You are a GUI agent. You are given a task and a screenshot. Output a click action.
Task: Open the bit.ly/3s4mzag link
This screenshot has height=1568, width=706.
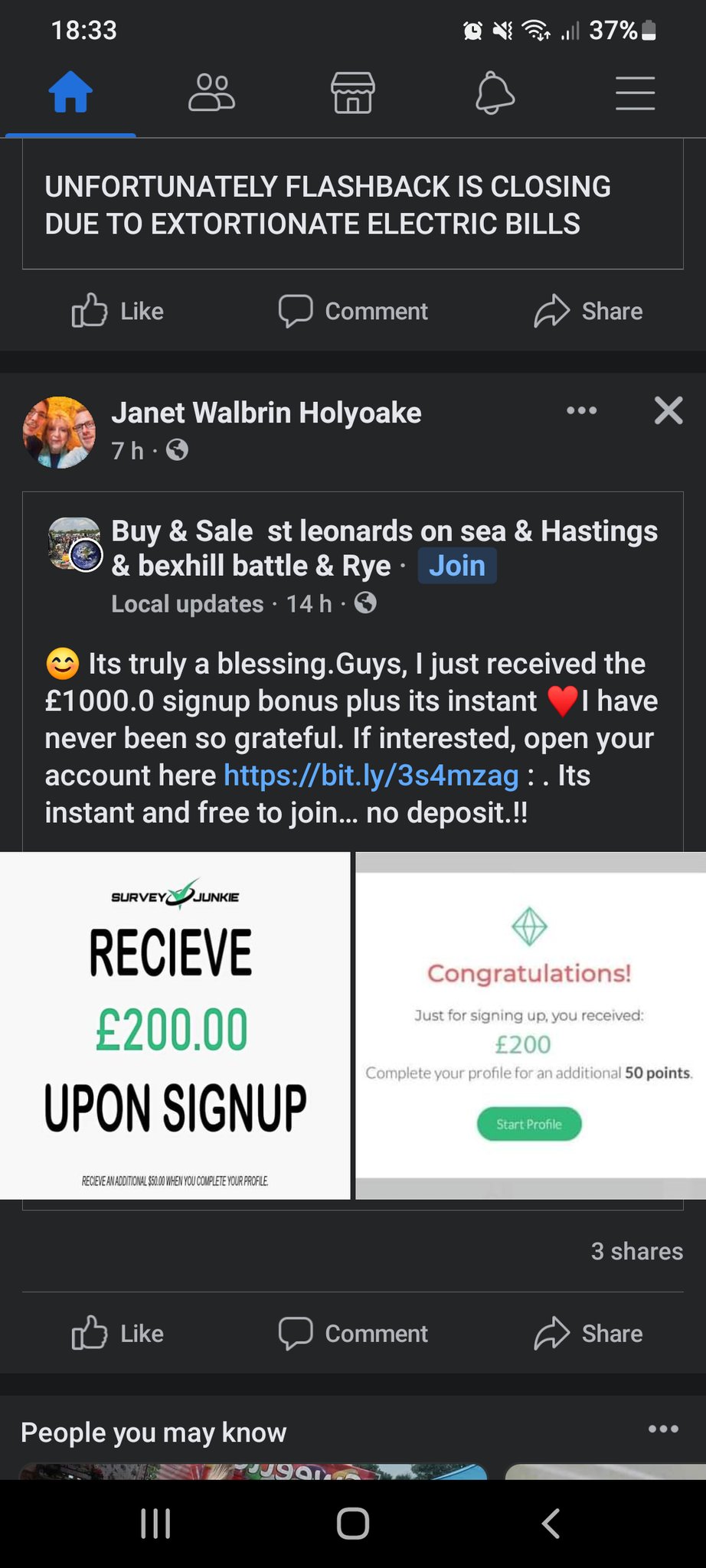click(x=371, y=776)
